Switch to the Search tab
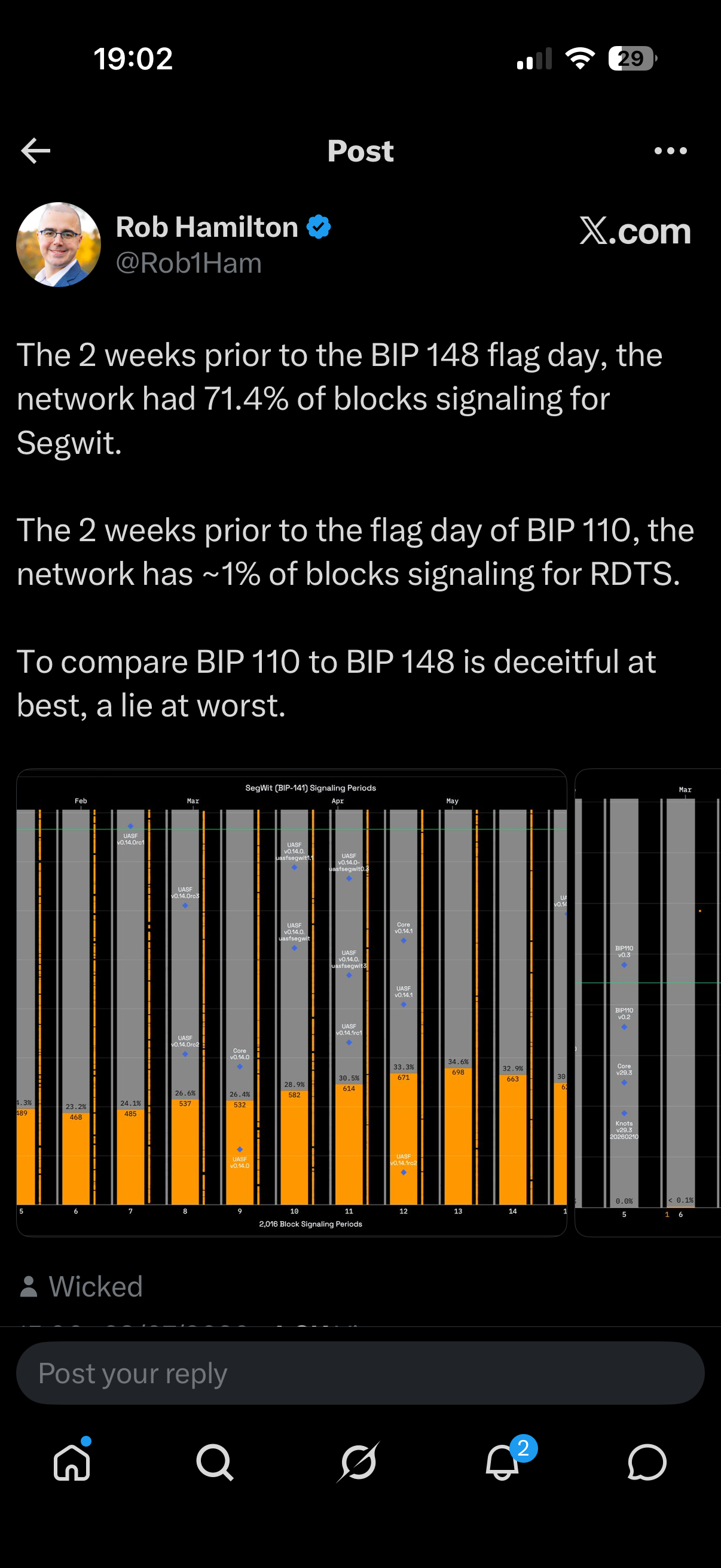 pos(215,1462)
